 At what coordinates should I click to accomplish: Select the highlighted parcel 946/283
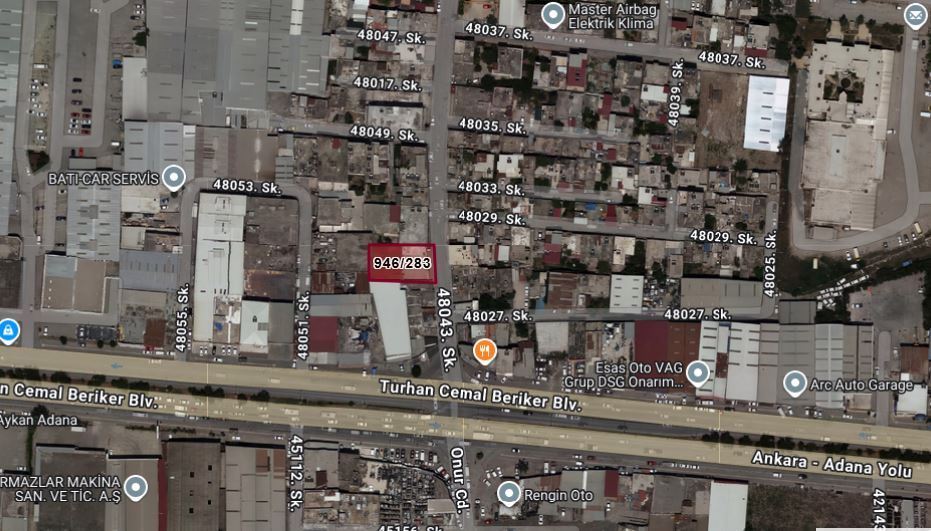tap(402, 263)
